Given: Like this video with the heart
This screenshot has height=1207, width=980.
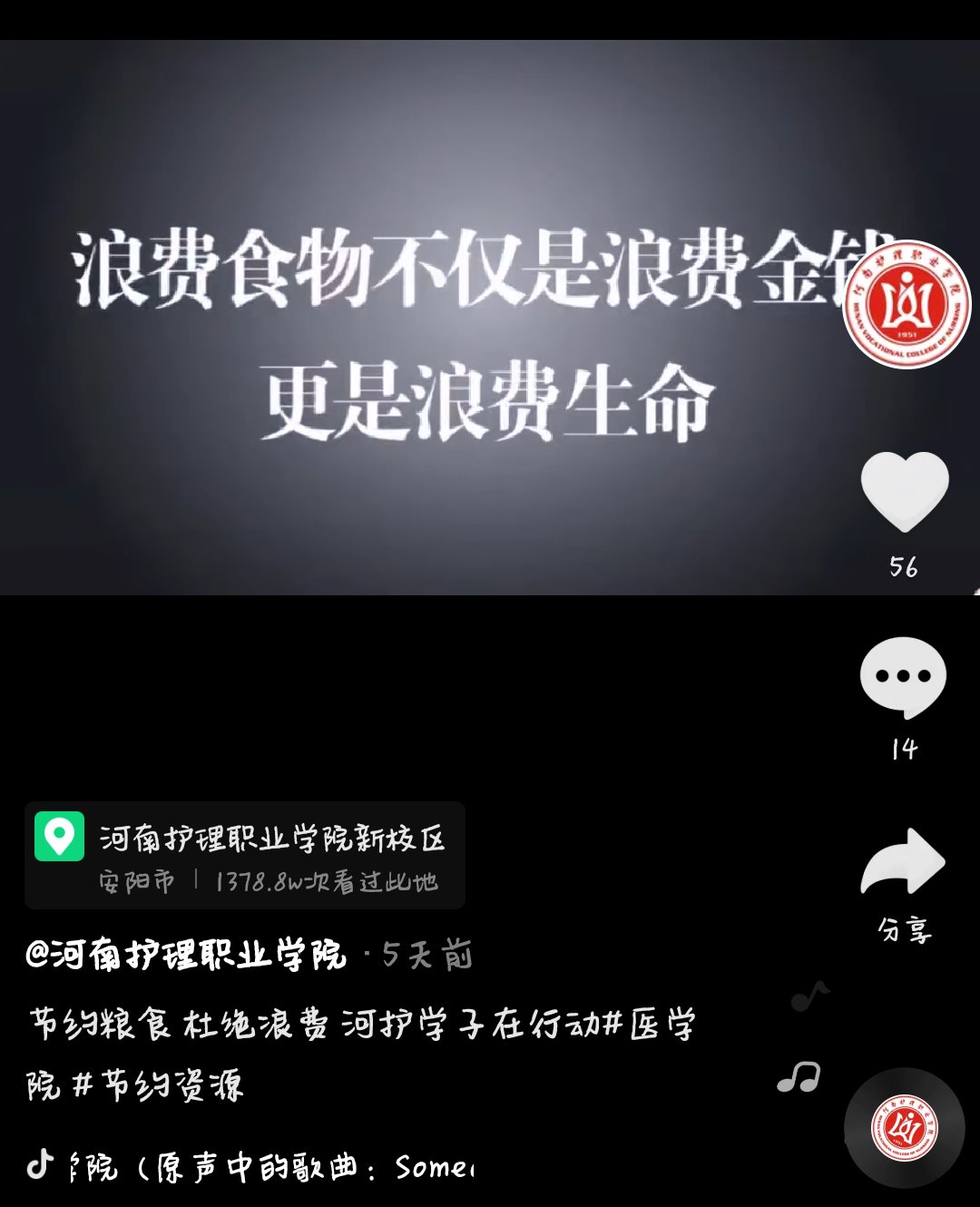Looking at the screenshot, I should click(904, 491).
